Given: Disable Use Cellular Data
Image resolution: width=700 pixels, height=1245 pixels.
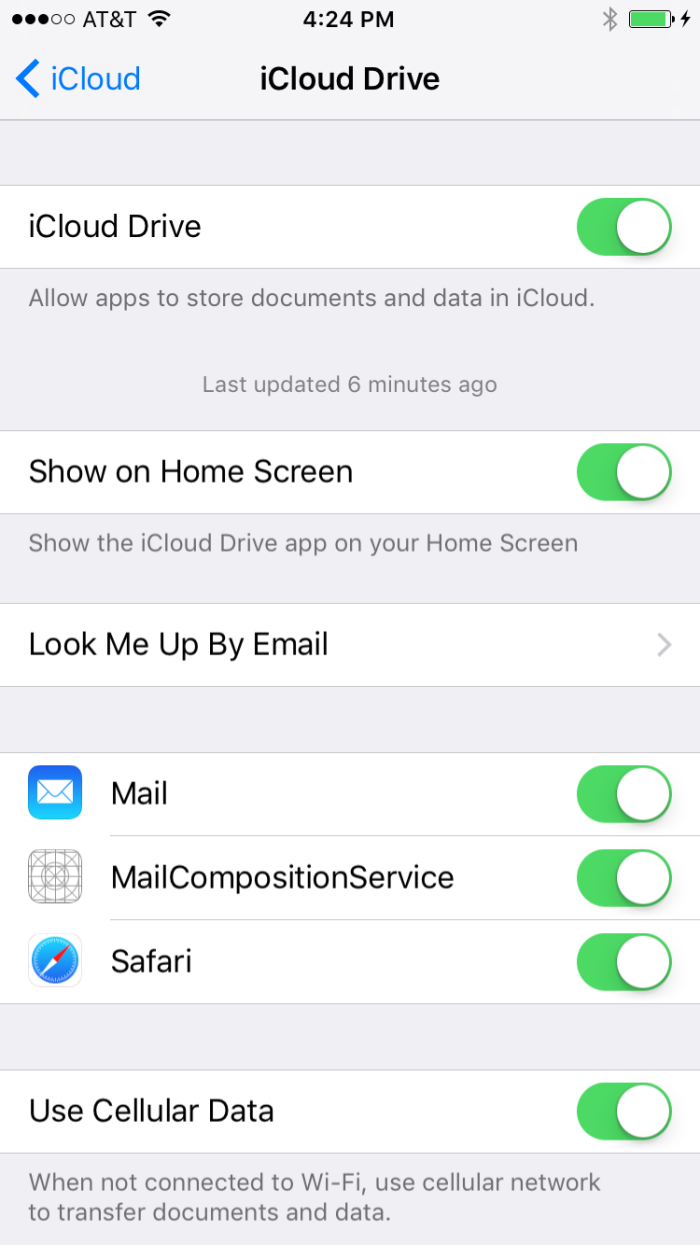Looking at the screenshot, I should [624, 1112].
